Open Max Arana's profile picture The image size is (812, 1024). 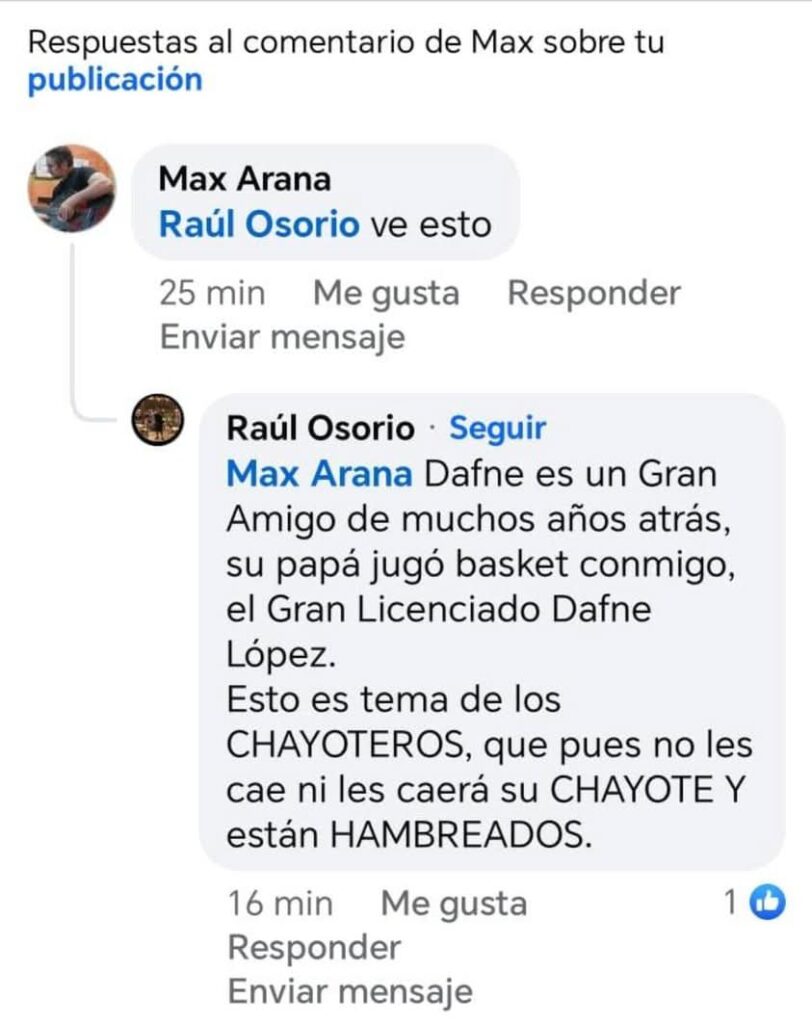pyautogui.click(x=70, y=188)
